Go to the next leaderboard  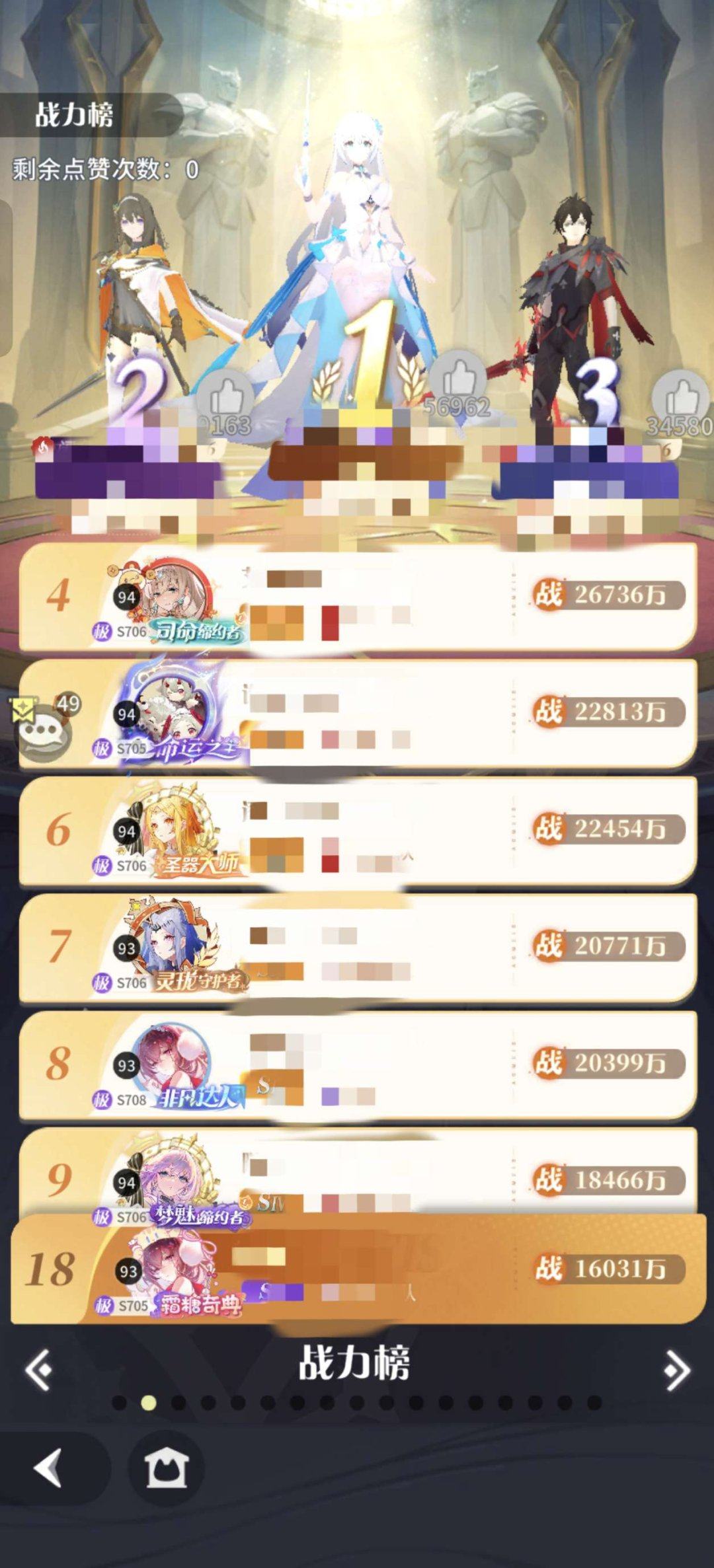[x=676, y=1370]
